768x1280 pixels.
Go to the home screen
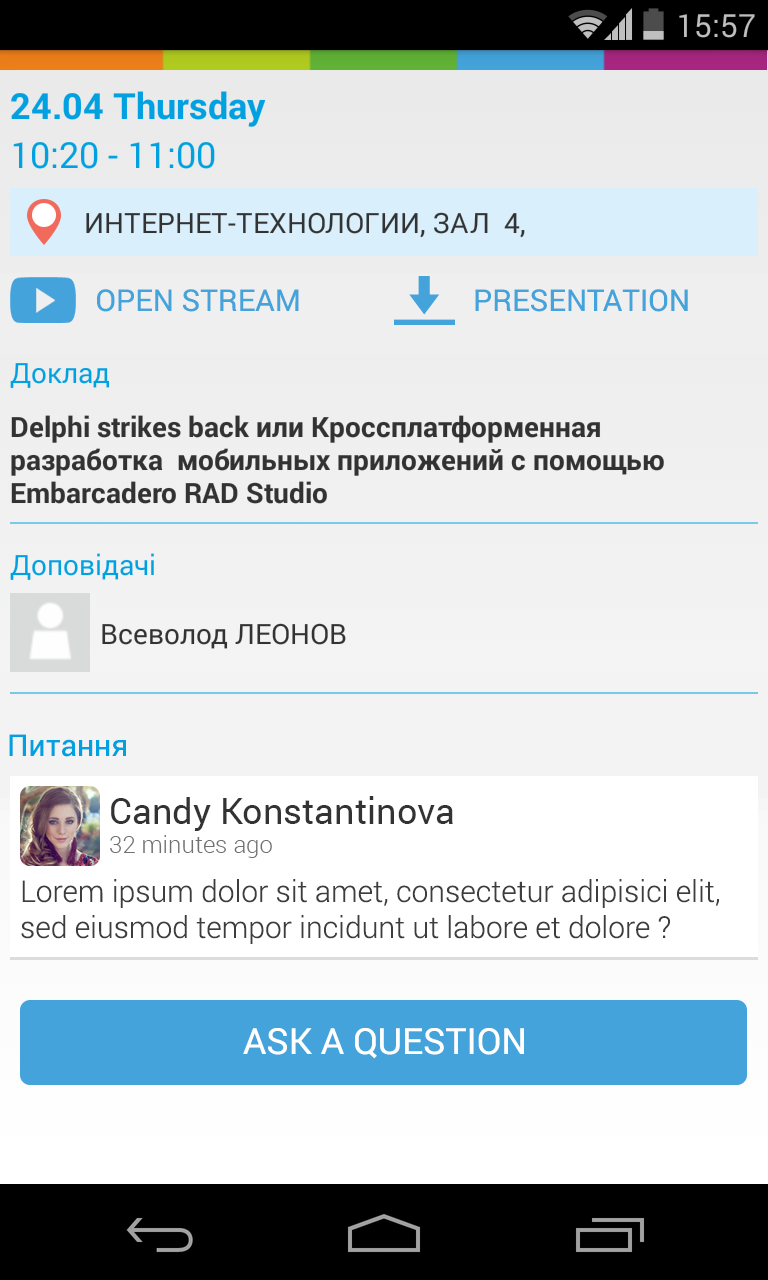(383, 1236)
